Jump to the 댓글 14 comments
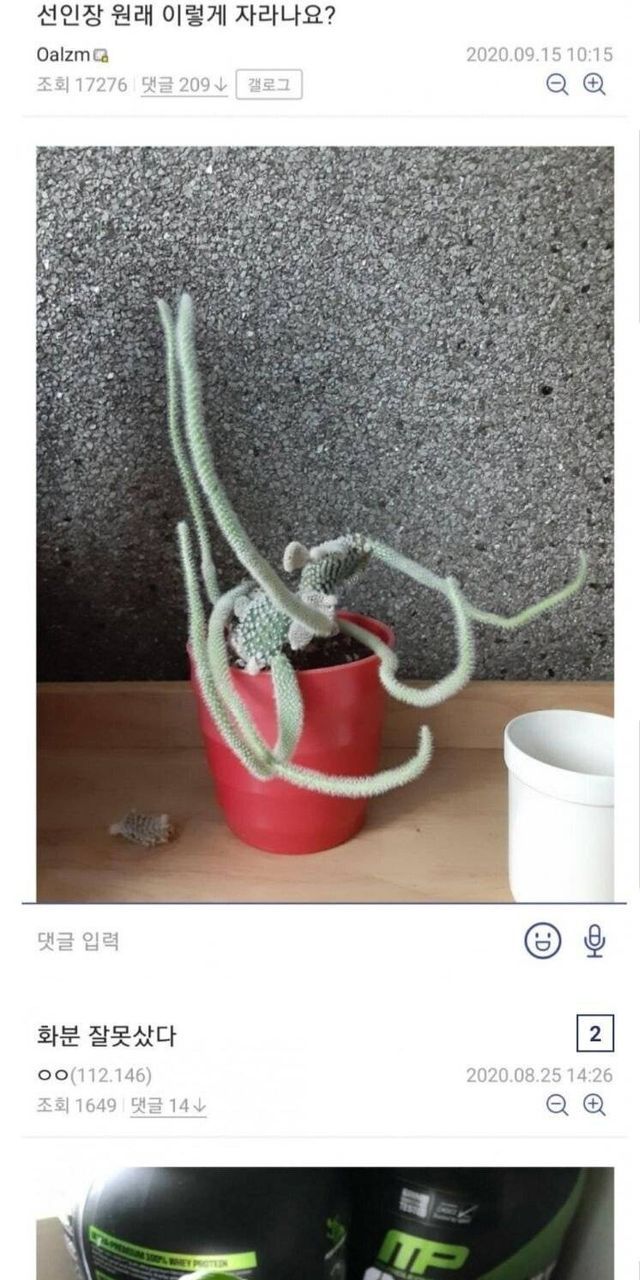Viewport: 640px width, 1280px height. click(171, 1105)
